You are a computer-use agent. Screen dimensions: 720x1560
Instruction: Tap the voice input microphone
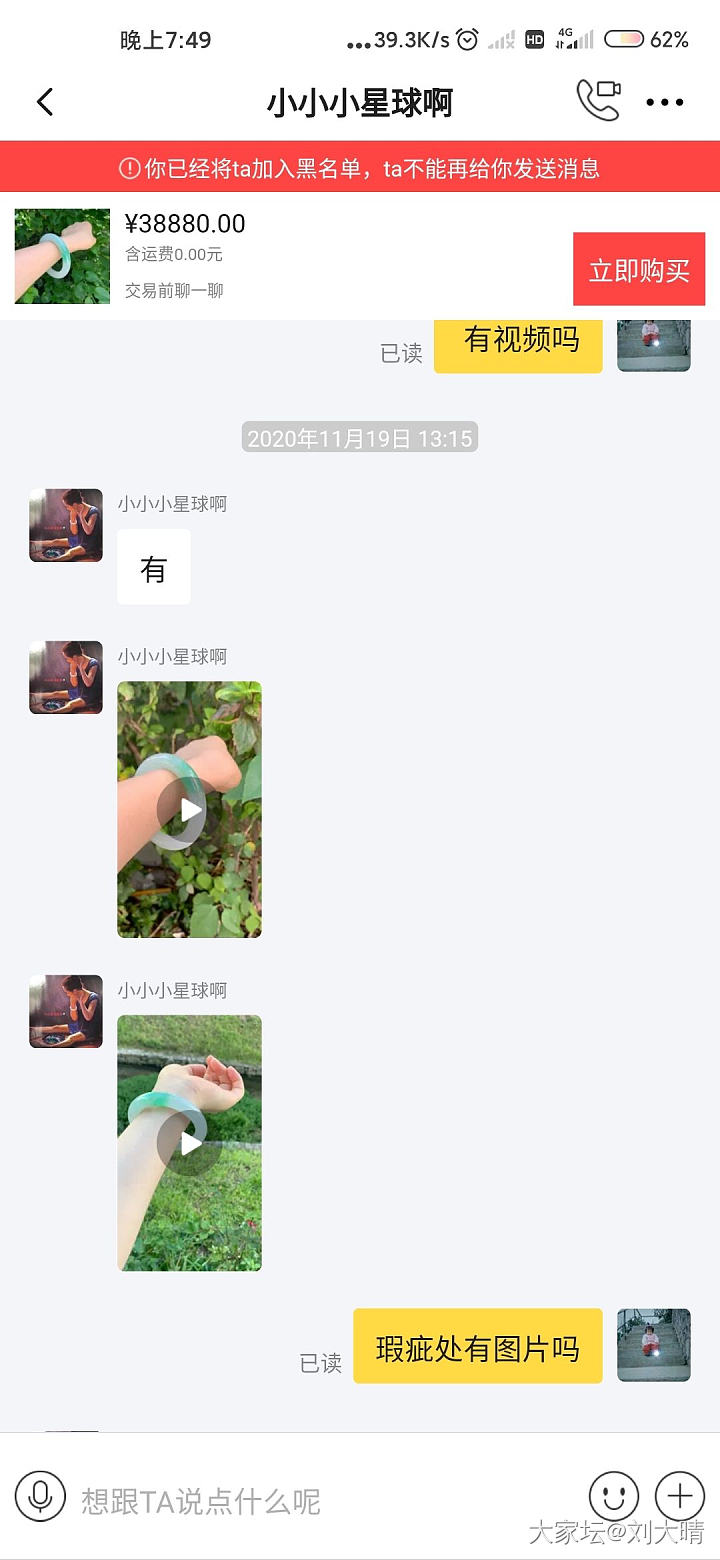tap(41, 1497)
